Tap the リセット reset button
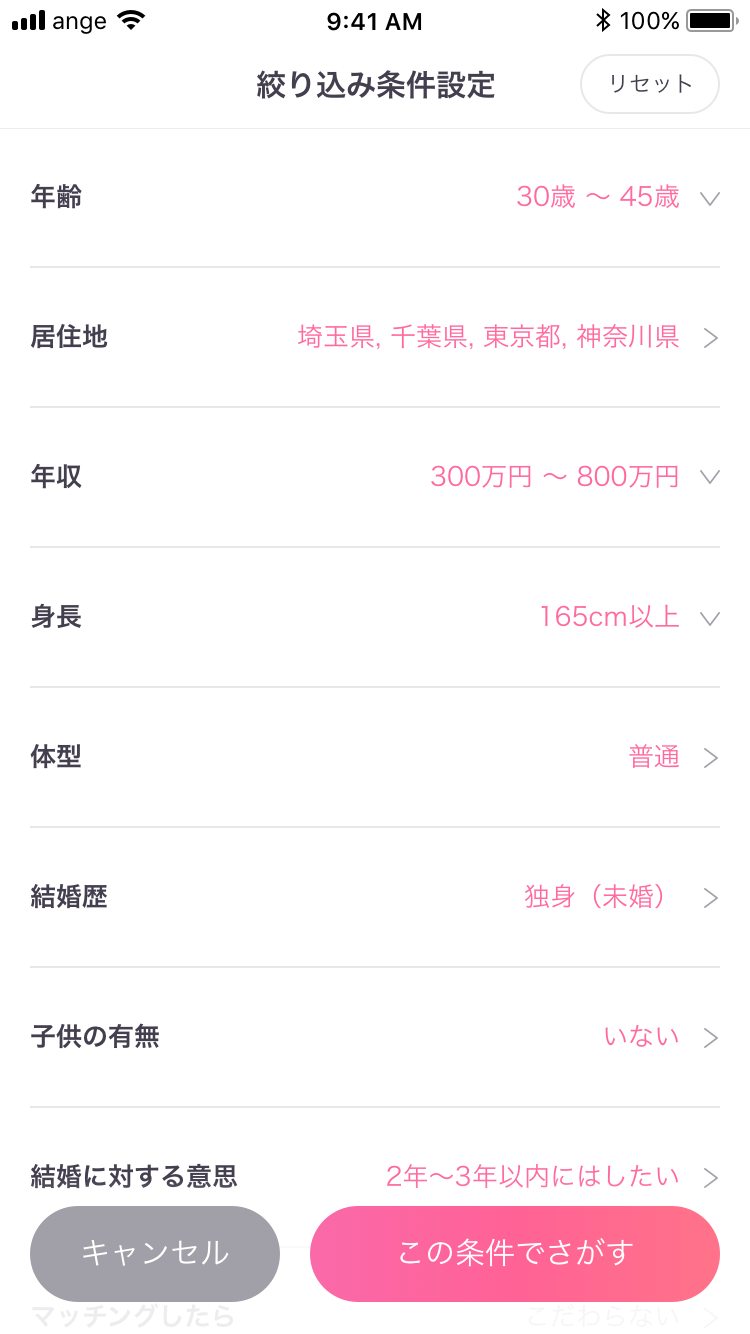 coord(650,84)
